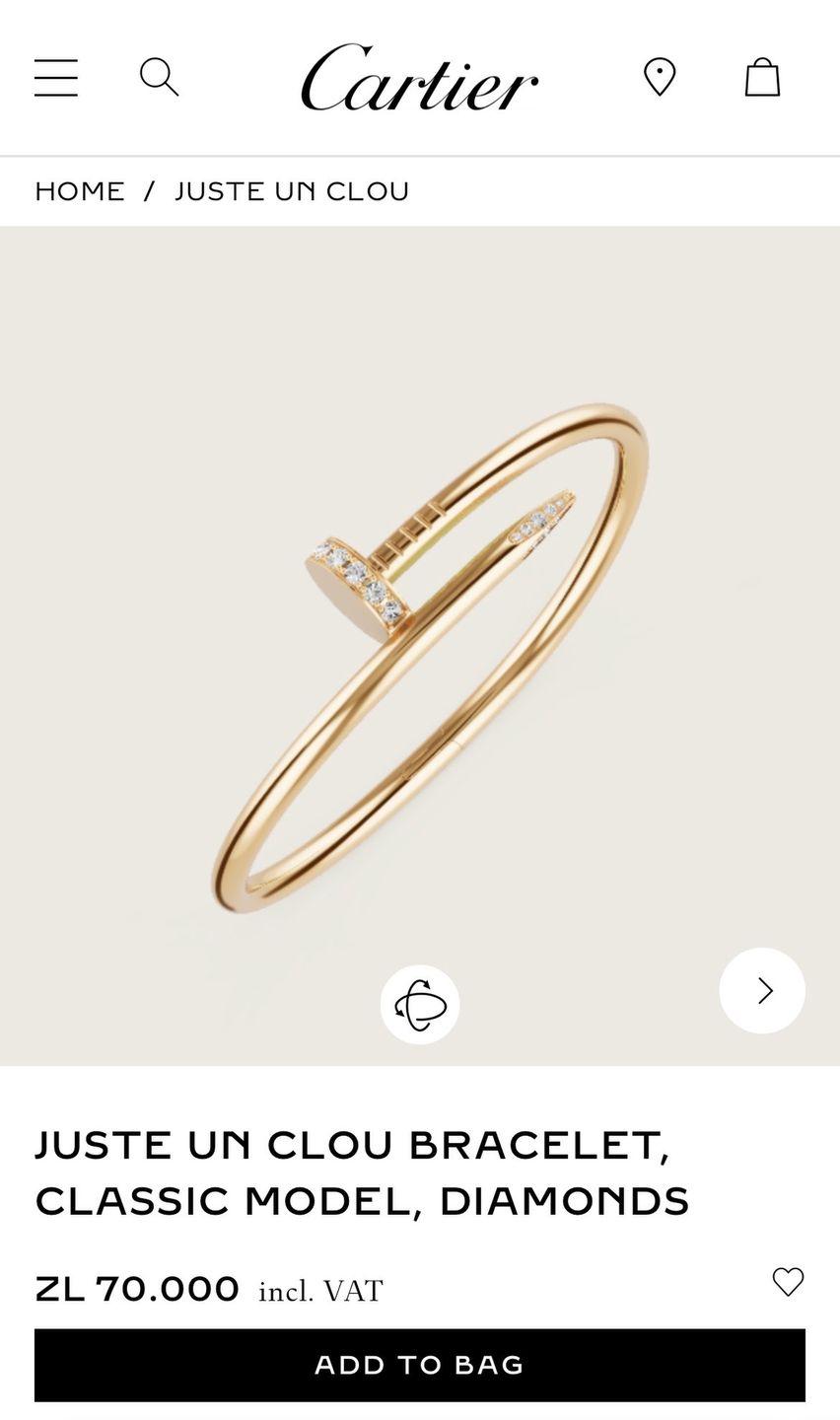The image size is (840, 1420).
Task: Open the search icon
Action: (159, 77)
